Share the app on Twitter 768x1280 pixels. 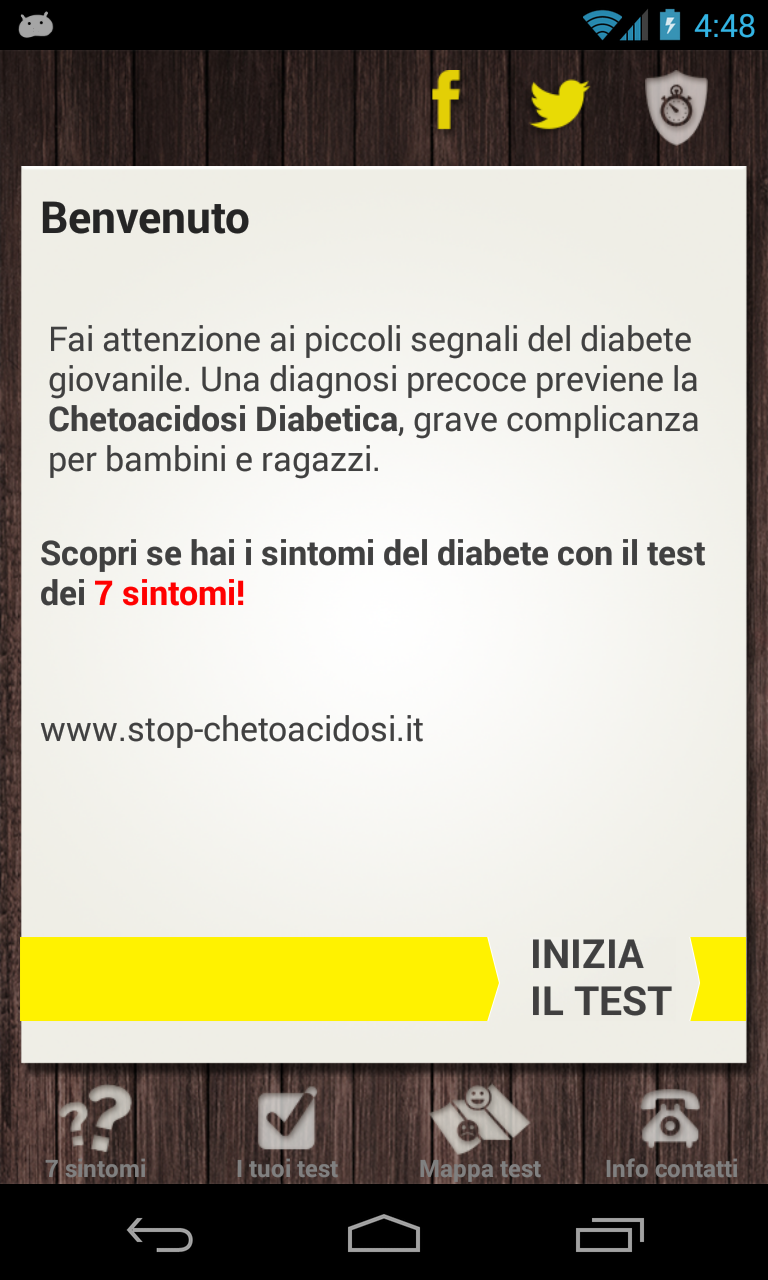click(x=559, y=104)
